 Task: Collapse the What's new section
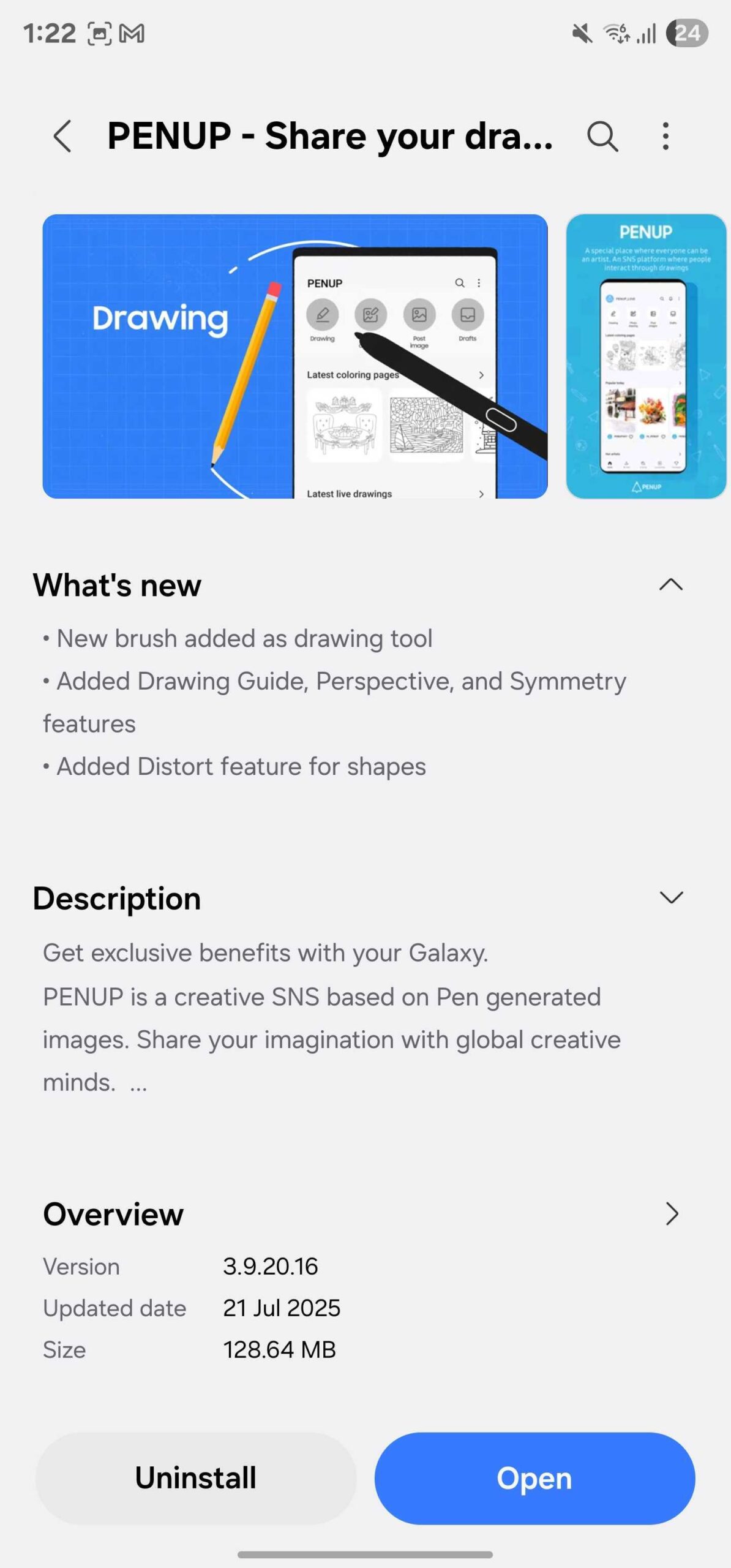[x=671, y=585]
